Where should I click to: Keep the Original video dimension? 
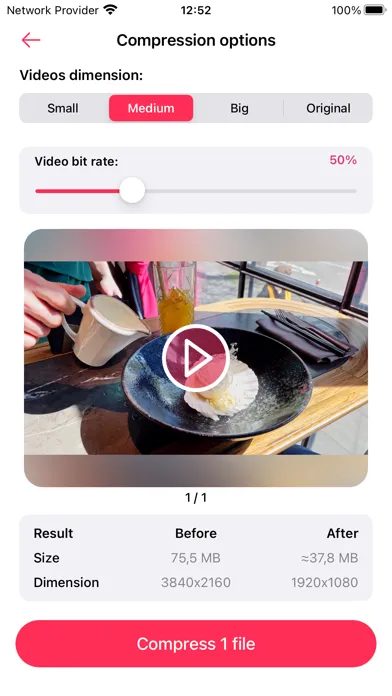(x=328, y=108)
